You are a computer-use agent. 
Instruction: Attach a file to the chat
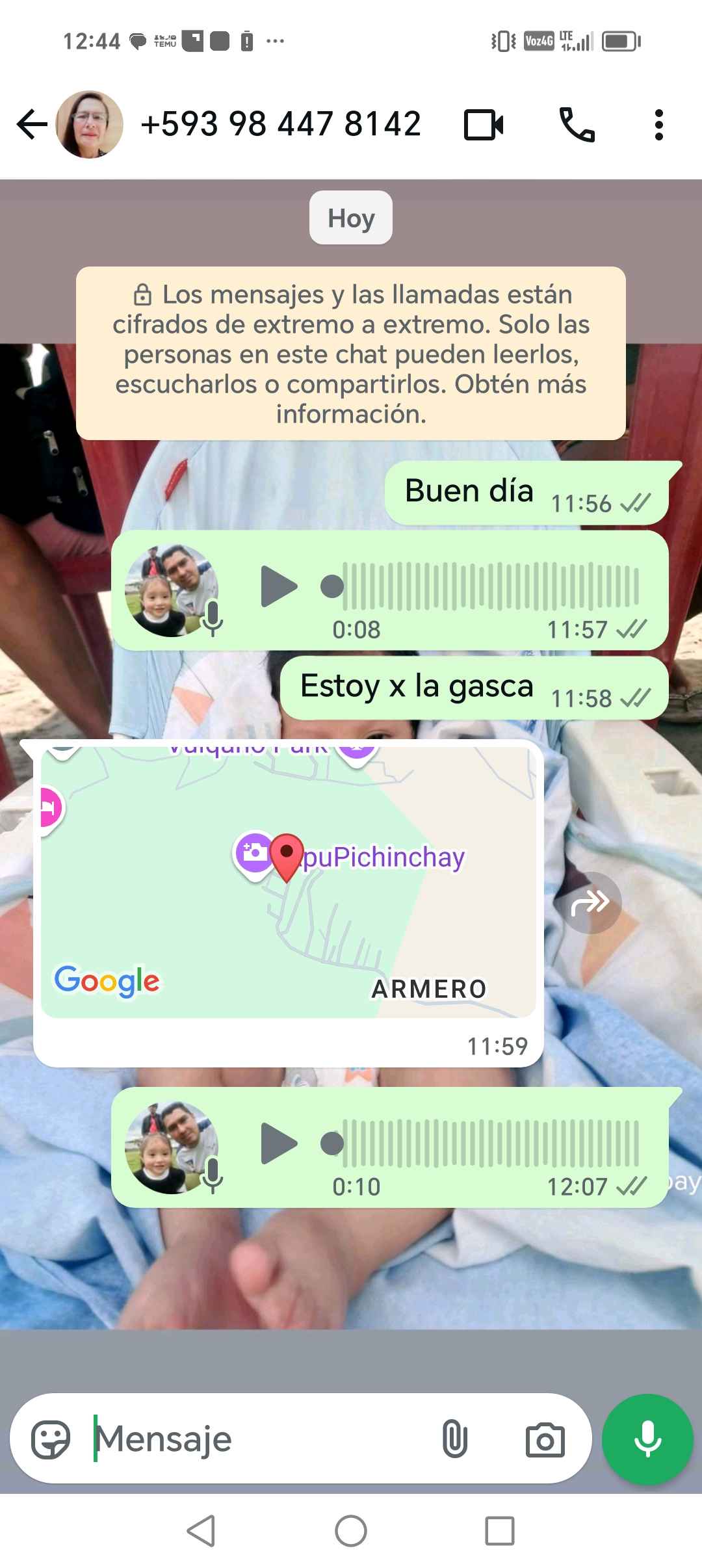(x=454, y=1440)
